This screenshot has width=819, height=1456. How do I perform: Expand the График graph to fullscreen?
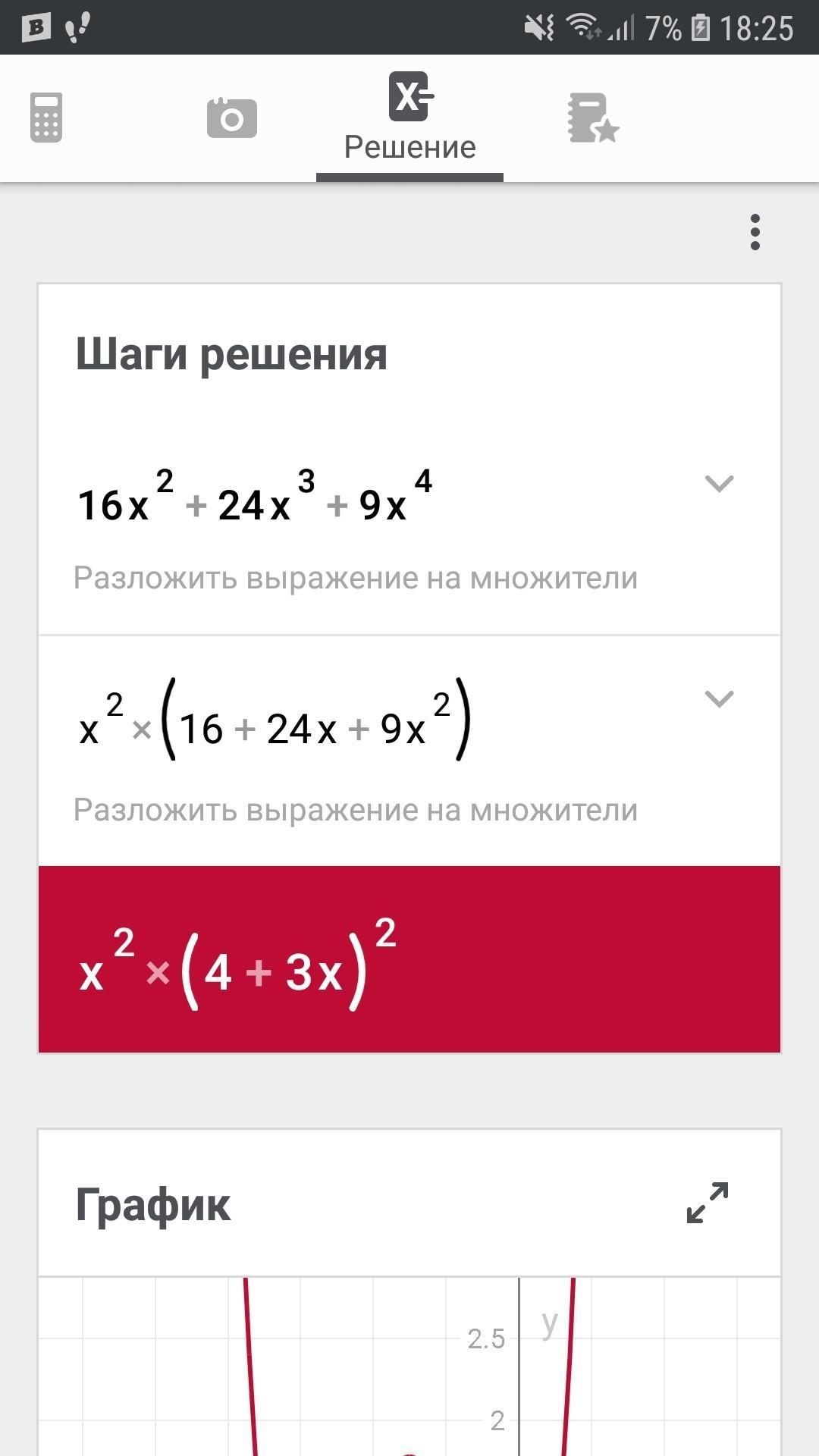coord(707,1203)
